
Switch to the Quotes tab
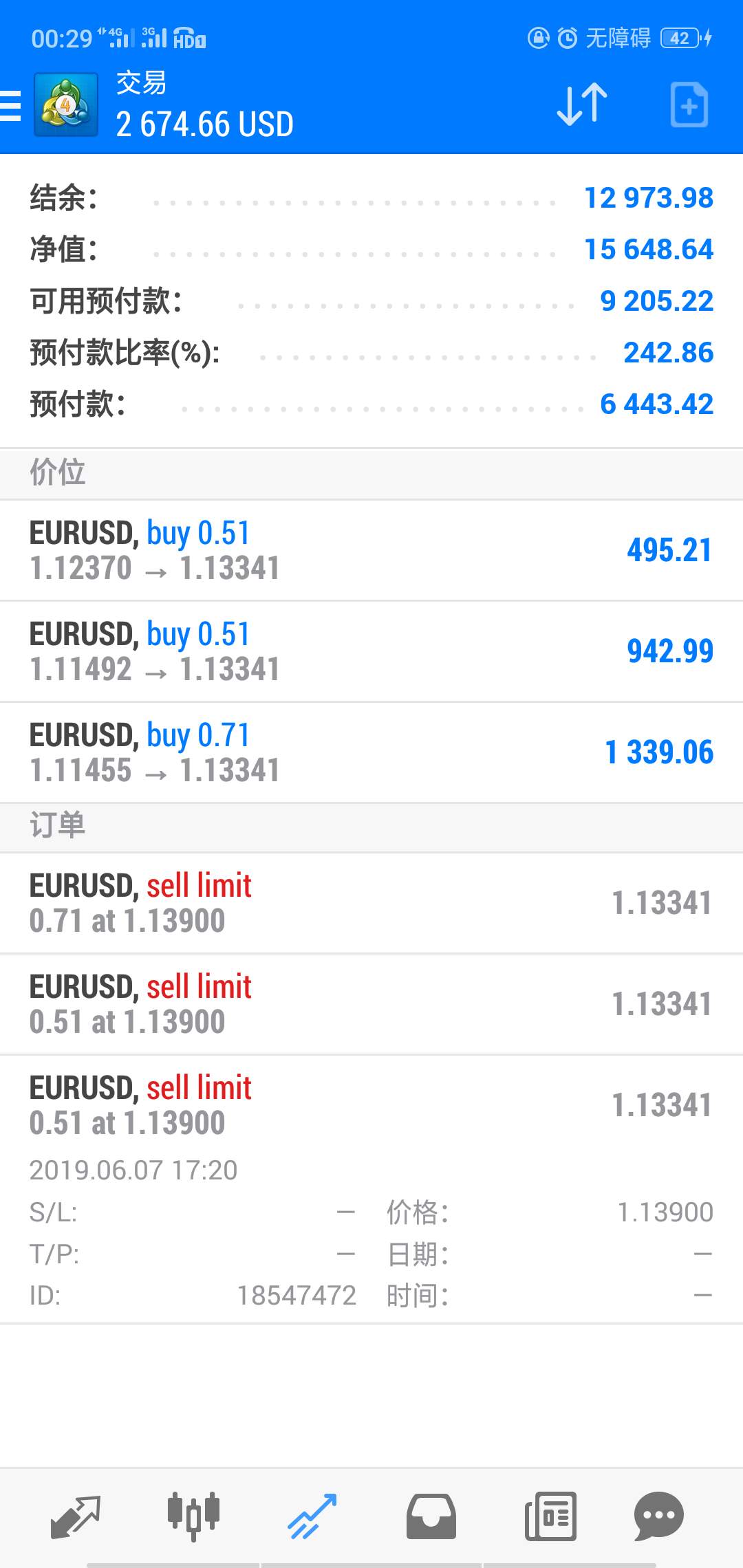[76, 1517]
